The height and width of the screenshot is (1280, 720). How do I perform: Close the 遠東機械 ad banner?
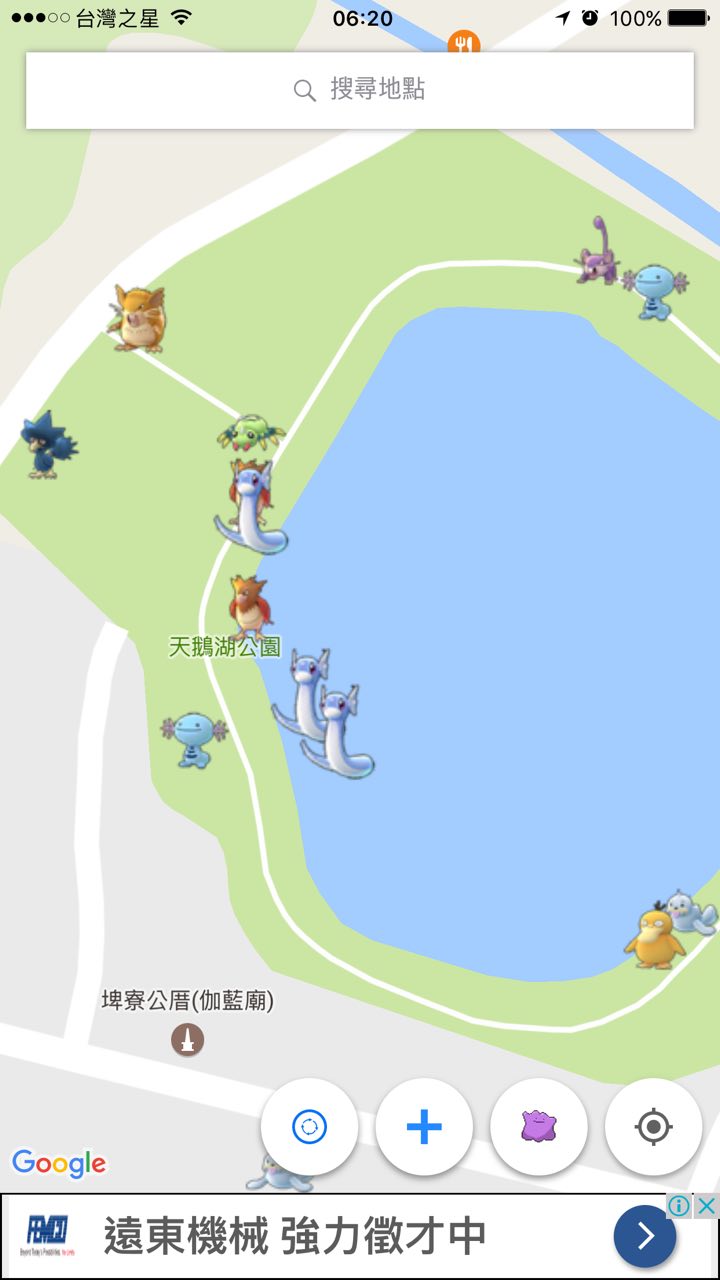pos(706,1206)
